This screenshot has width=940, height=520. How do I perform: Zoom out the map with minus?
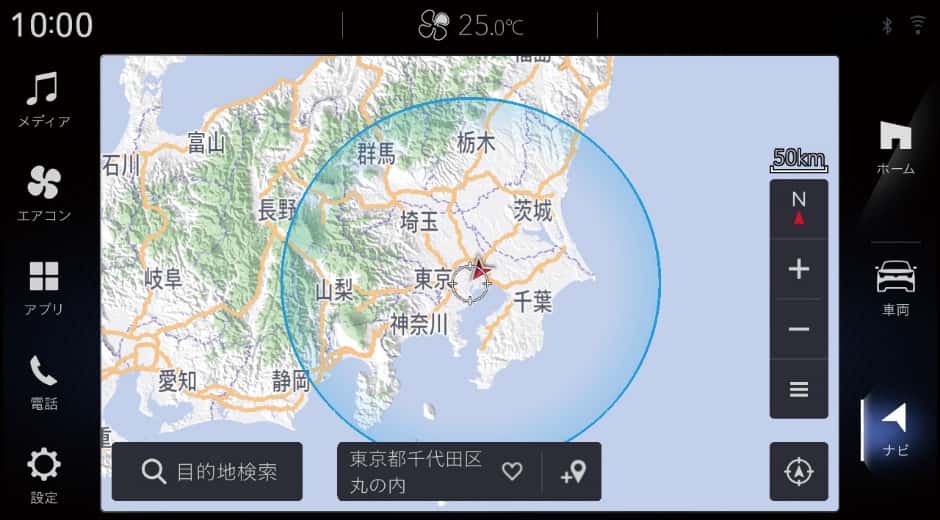tap(798, 329)
